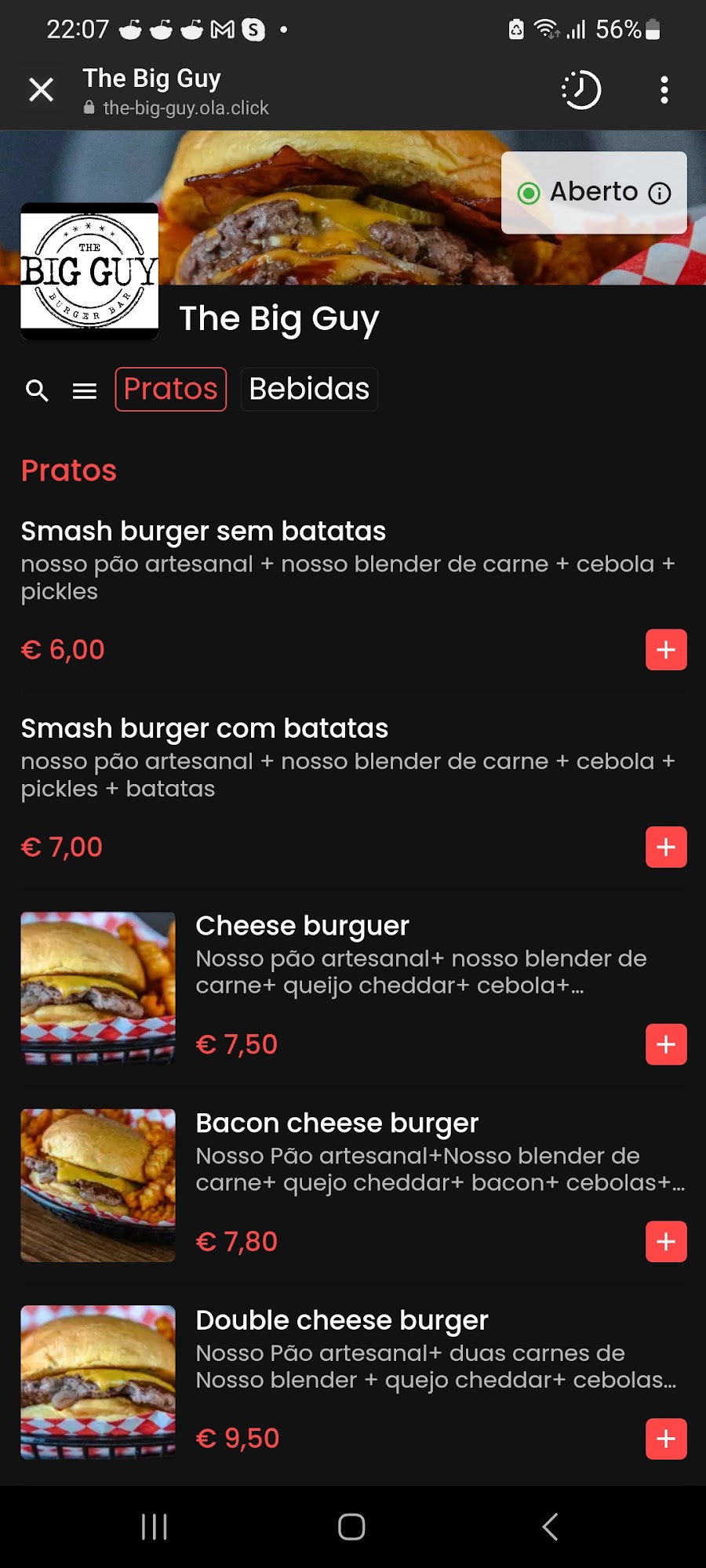Image resolution: width=706 pixels, height=1568 pixels.
Task: Add Double cheese burger to the order
Action: [x=666, y=1439]
